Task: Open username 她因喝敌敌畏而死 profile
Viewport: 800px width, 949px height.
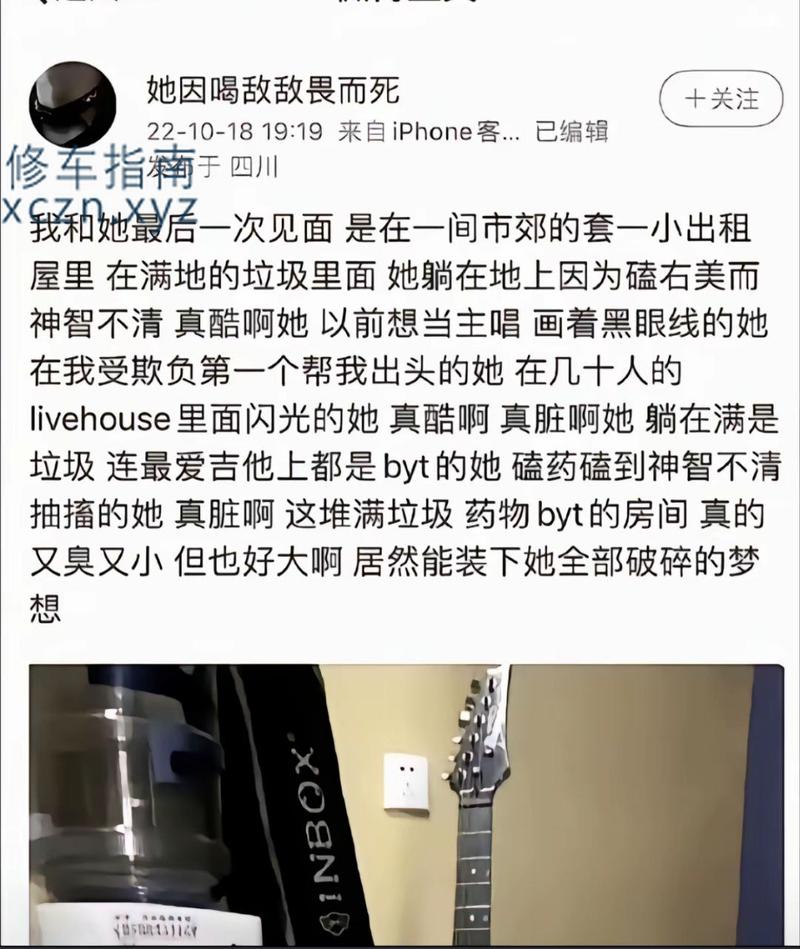Action: click(273, 90)
